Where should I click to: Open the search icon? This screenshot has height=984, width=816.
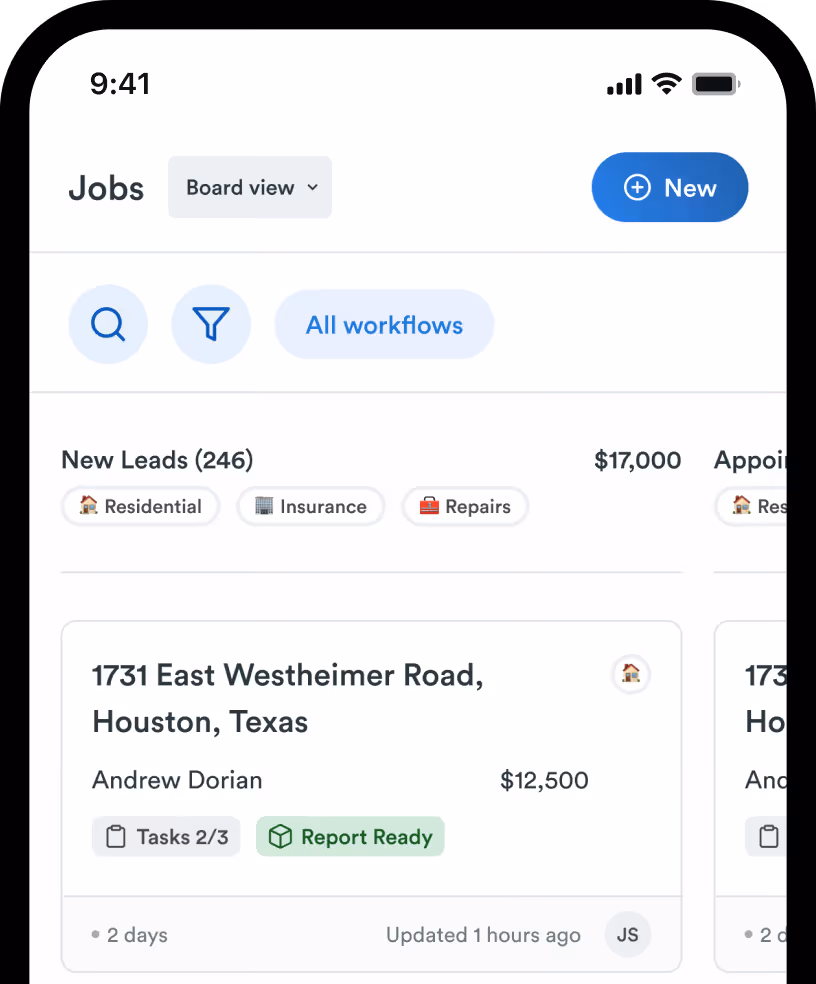point(108,324)
